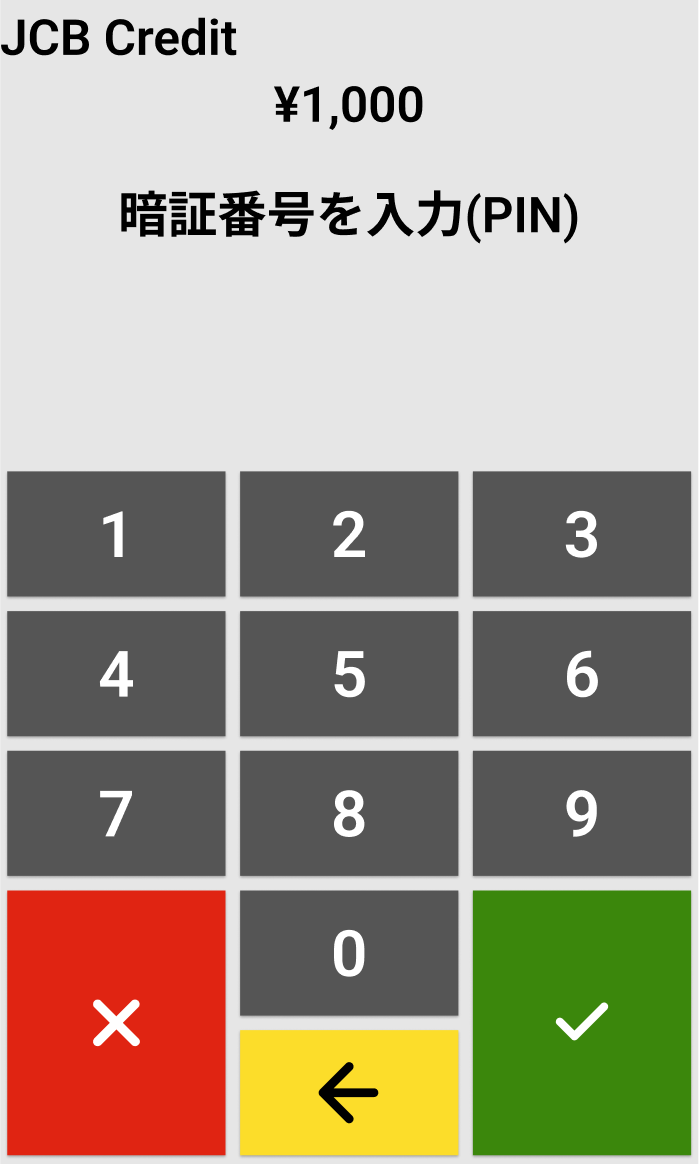Tap the 8 key
The height and width of the screenshot is (1164, 699).
349,813
